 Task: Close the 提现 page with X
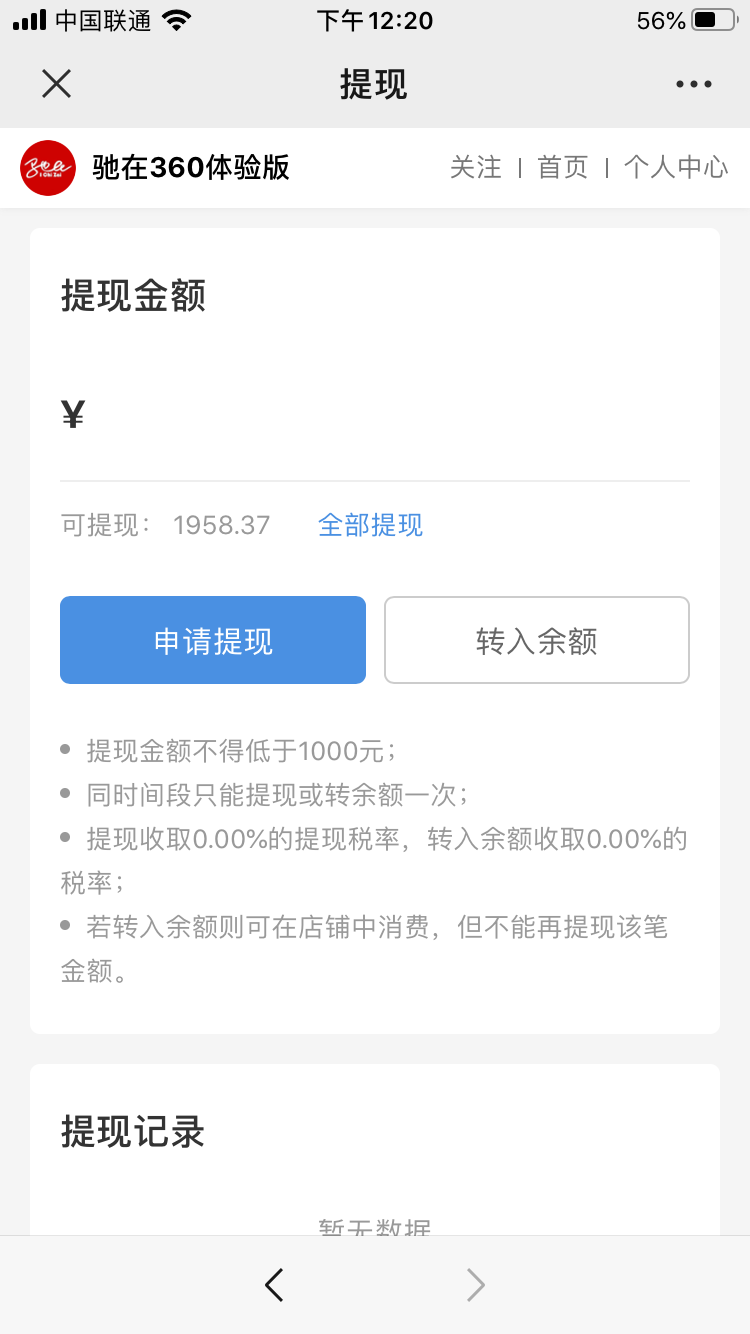tap(56, 84)
